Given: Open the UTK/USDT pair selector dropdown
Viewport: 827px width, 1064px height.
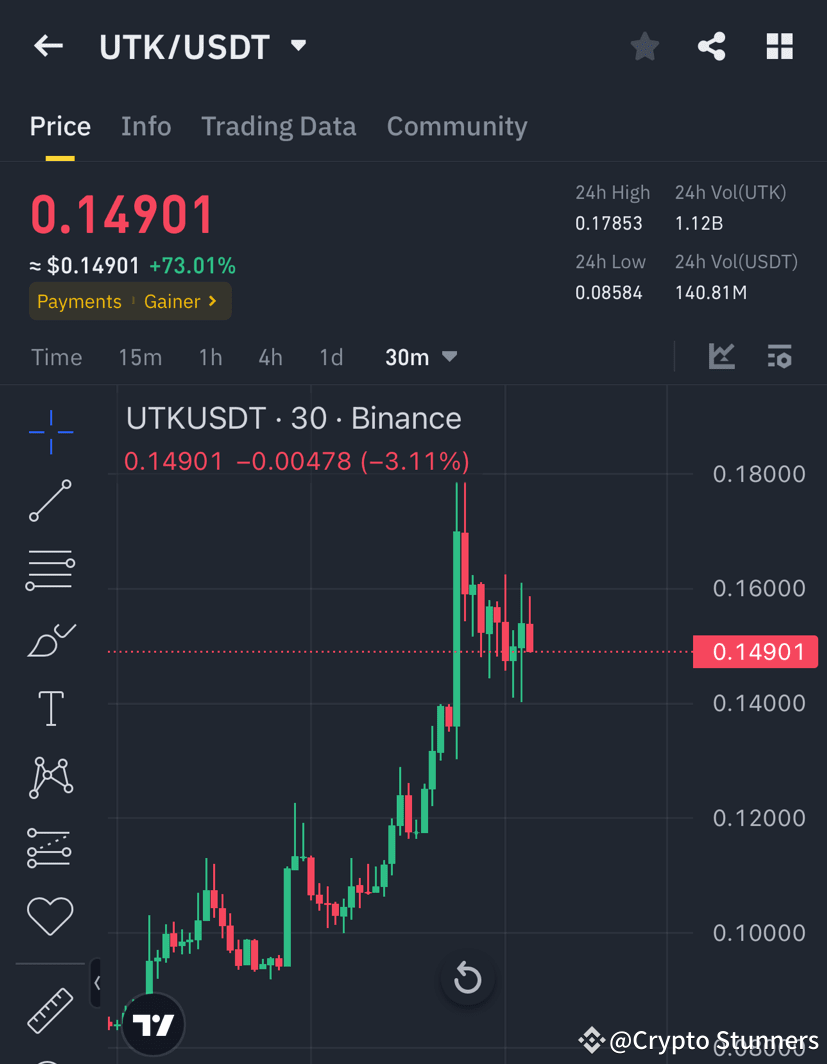Looking at the screenshot, I should click(x=297, y=45).
